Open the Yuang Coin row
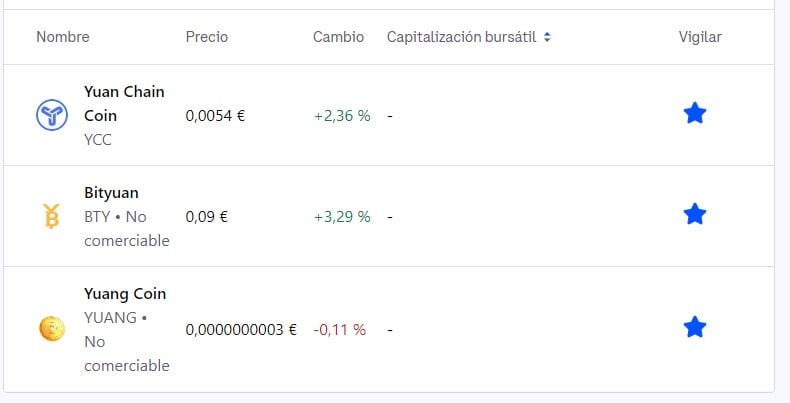This screenshot has height=403, width=790. click(x=124, y=294)
